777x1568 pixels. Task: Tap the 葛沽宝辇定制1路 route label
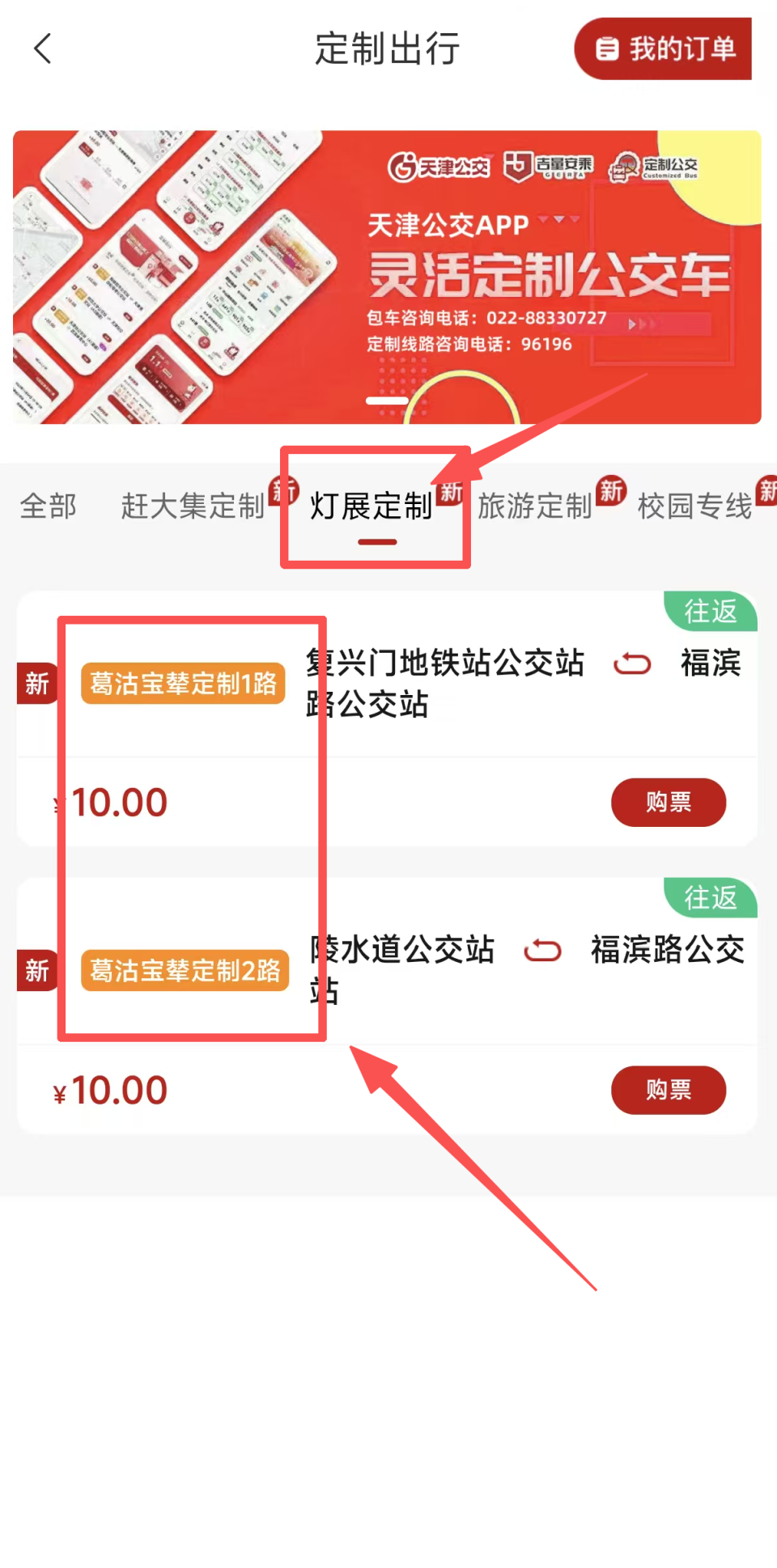[x=182, y=684]
